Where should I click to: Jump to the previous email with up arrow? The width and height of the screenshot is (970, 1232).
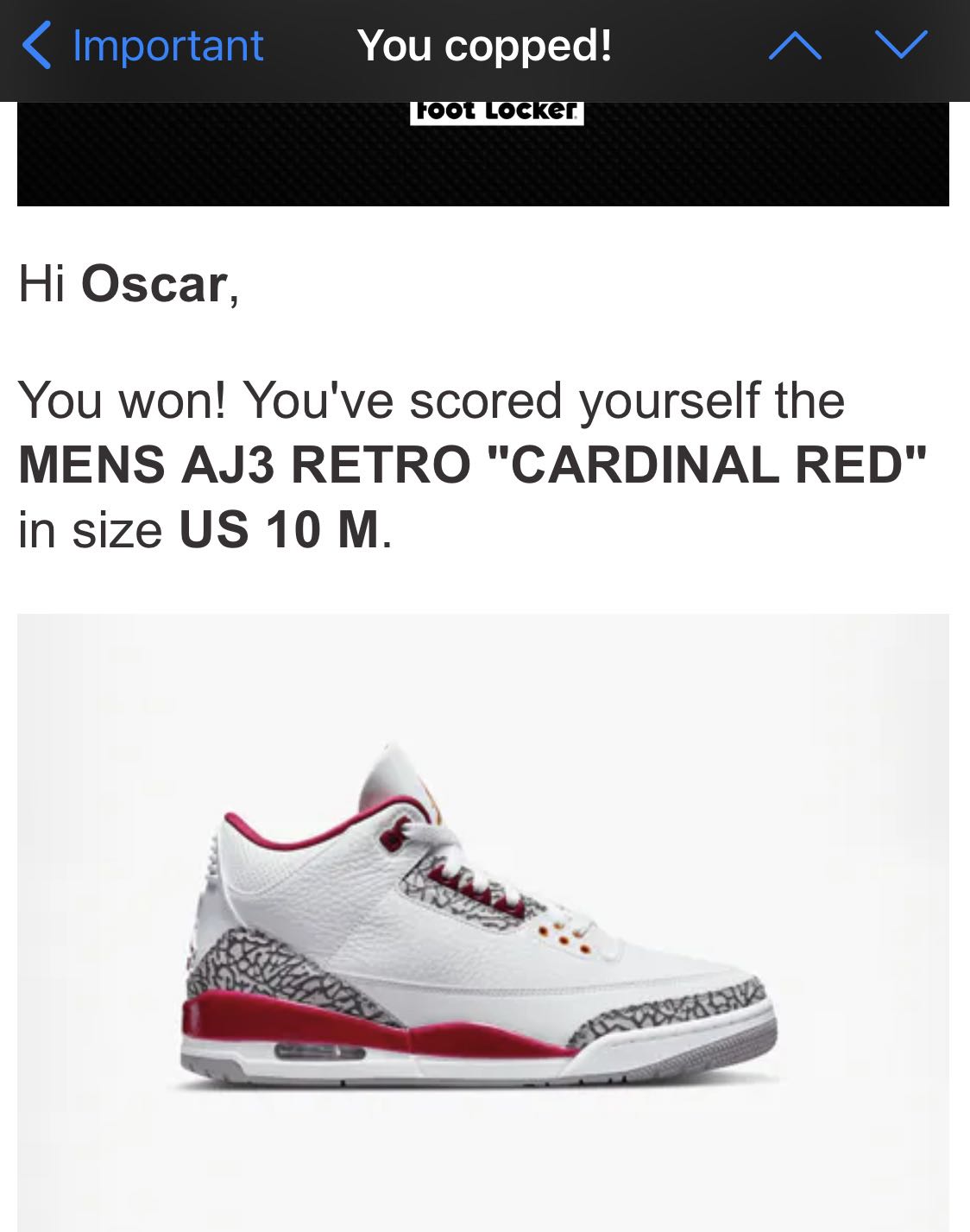tap(794, 46)
